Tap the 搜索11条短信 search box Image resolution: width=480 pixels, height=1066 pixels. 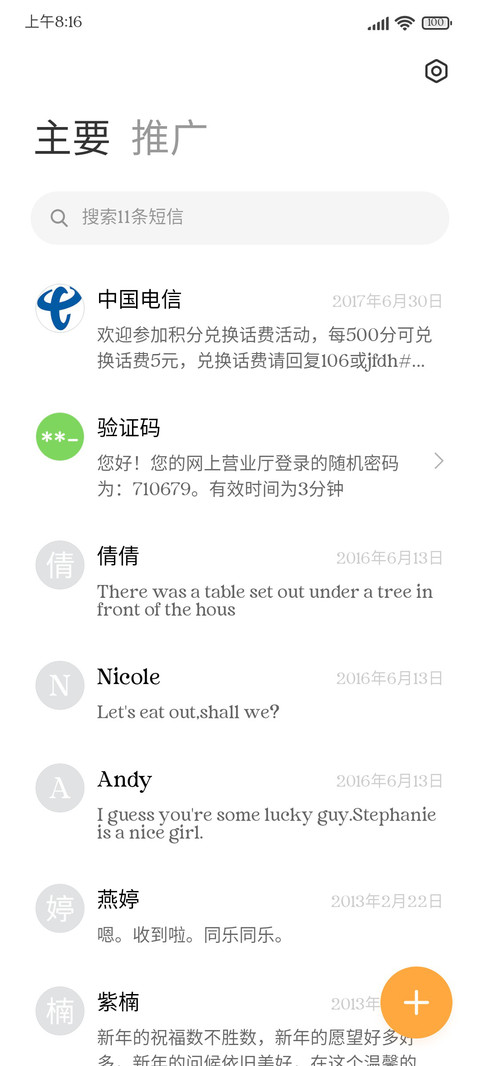240,218
